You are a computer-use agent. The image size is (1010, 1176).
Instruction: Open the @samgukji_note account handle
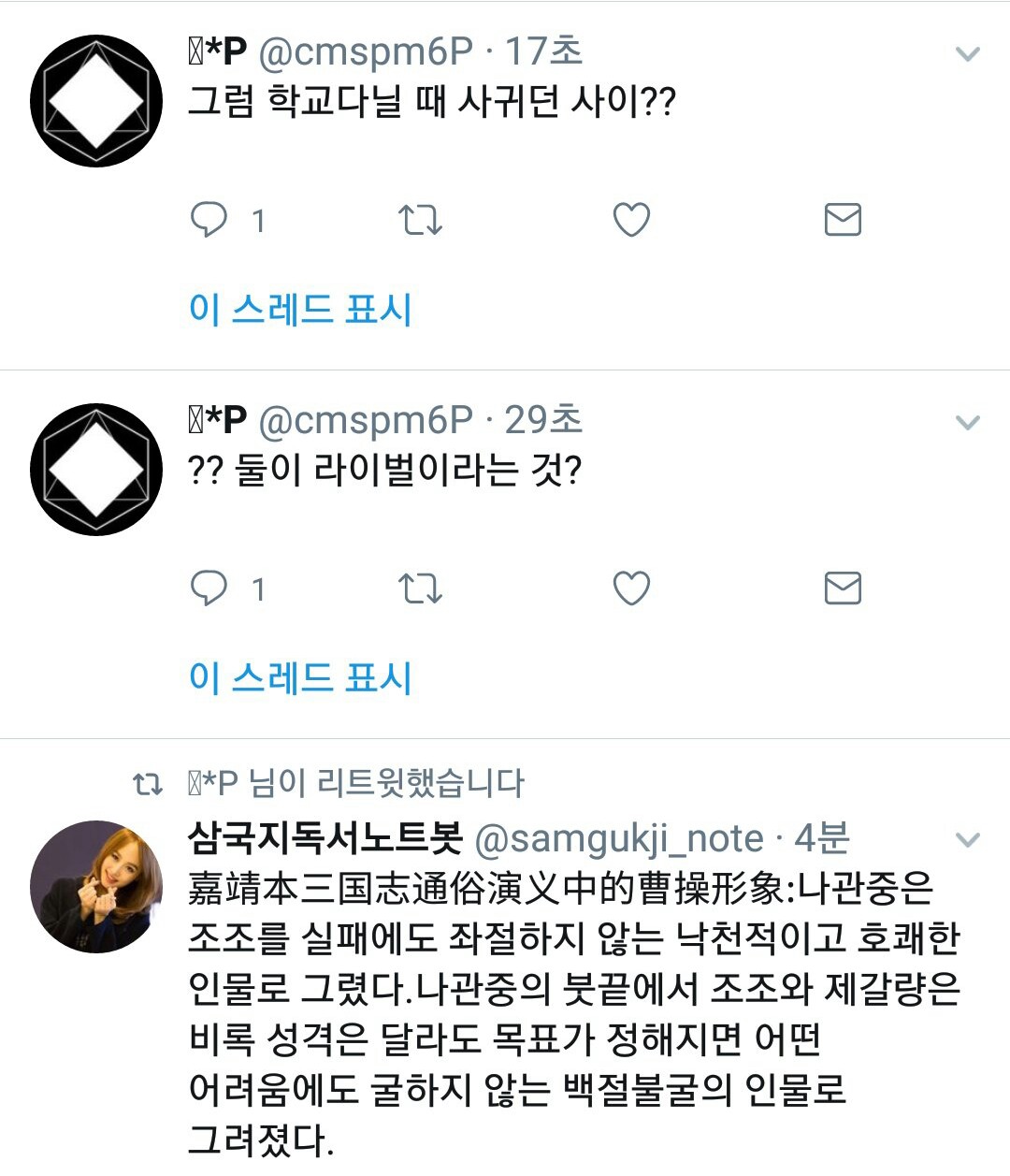[x=619, y=839]
